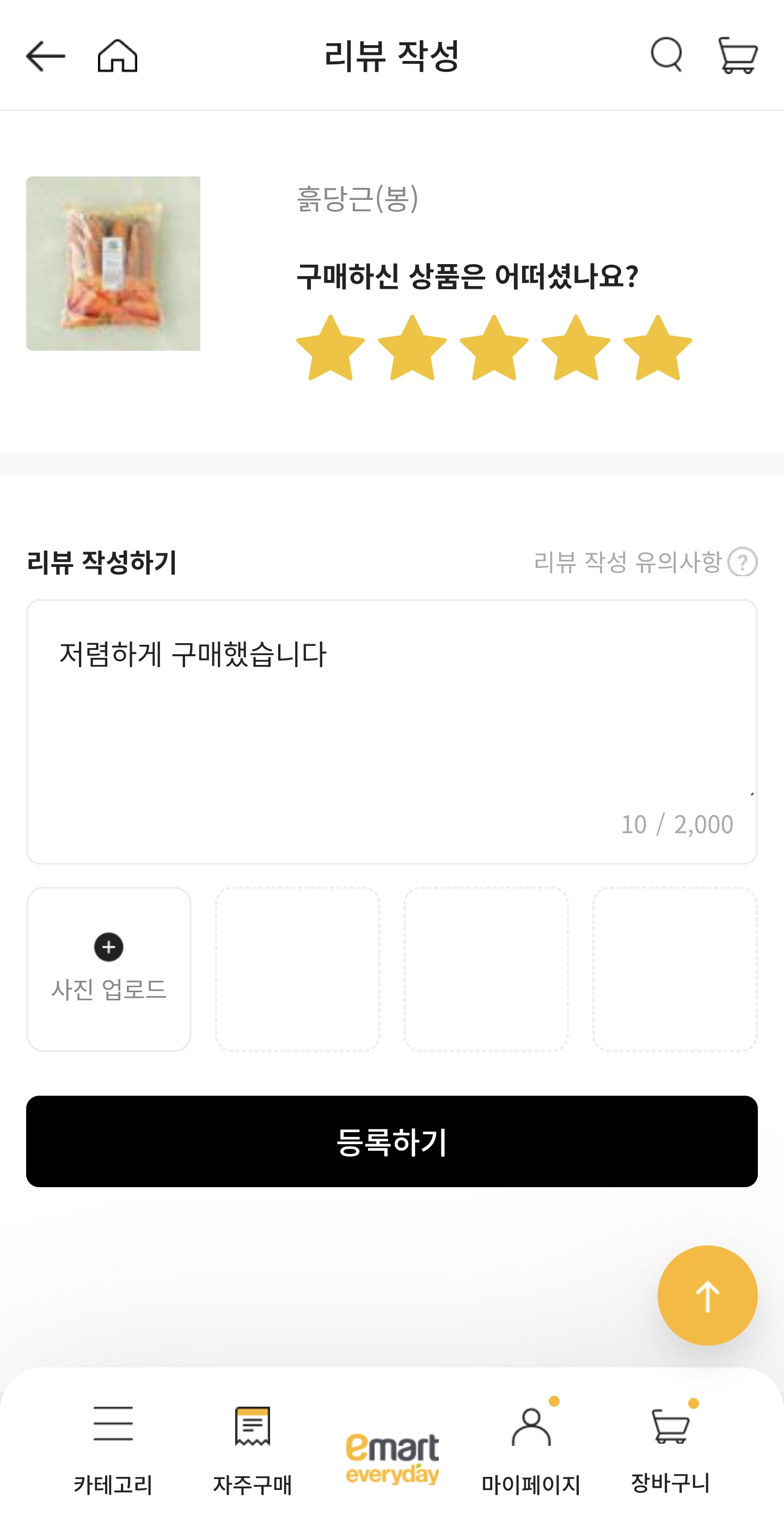This screenshot has width=784, height=1533.
Task: Tap the photo upload plus icon
Action: (108, 948)
